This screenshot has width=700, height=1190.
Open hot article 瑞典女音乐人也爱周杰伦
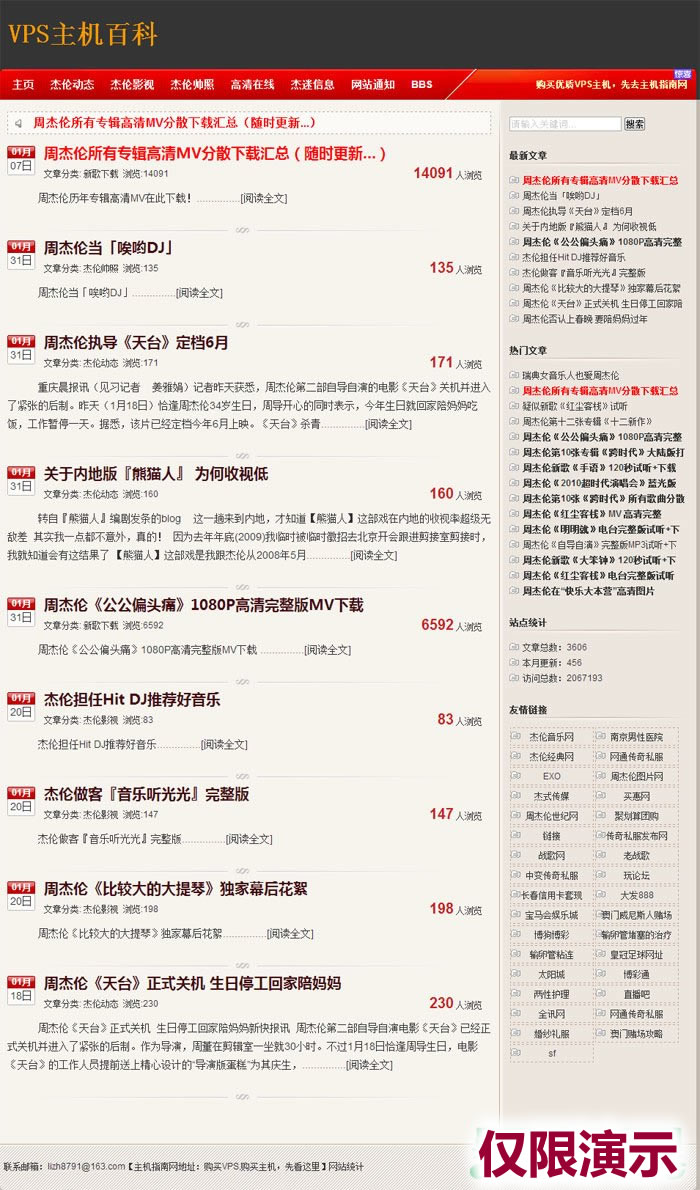pos(570,375)
